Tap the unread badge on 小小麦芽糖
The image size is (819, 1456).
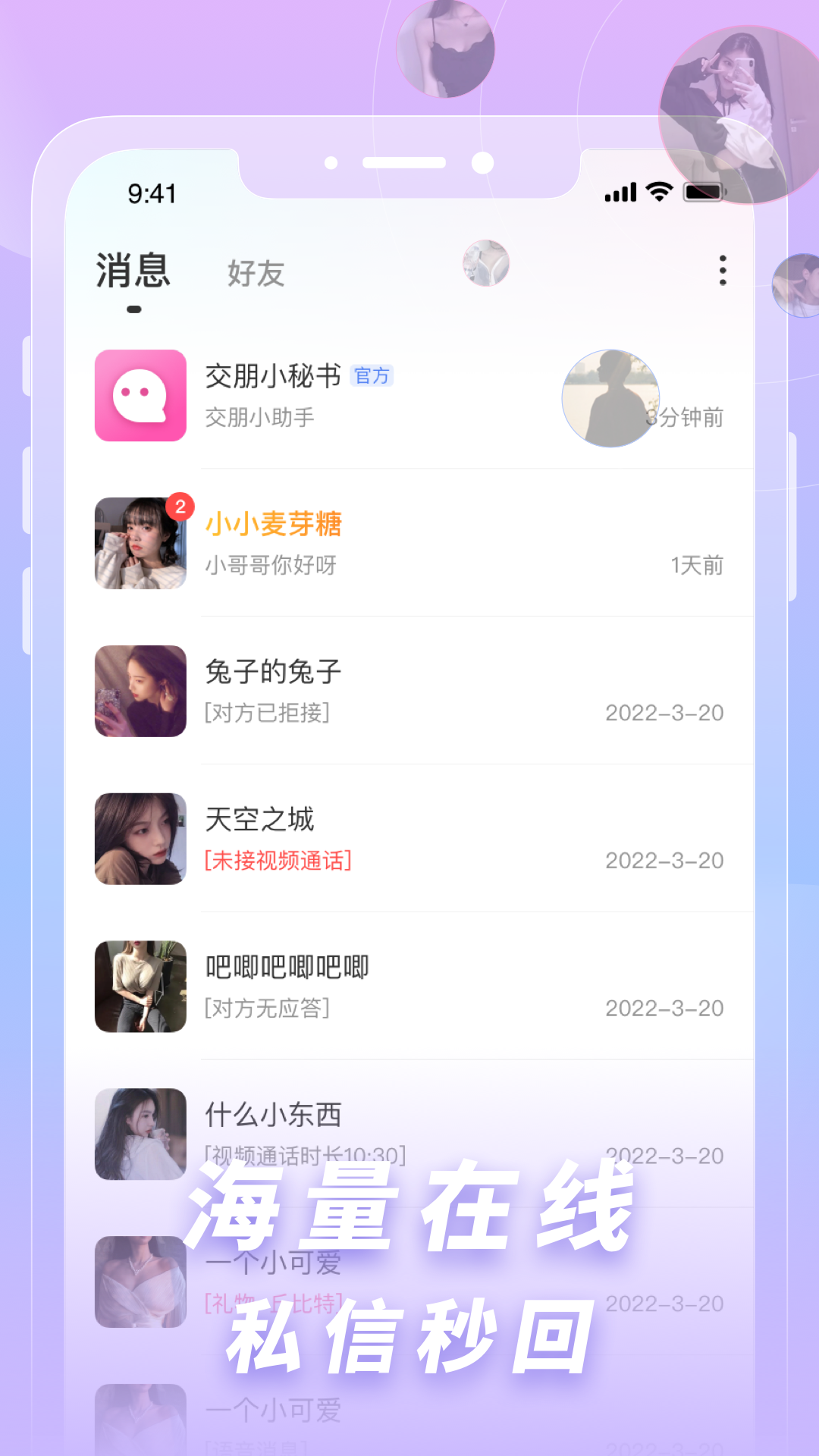click(x=179, y=507)
